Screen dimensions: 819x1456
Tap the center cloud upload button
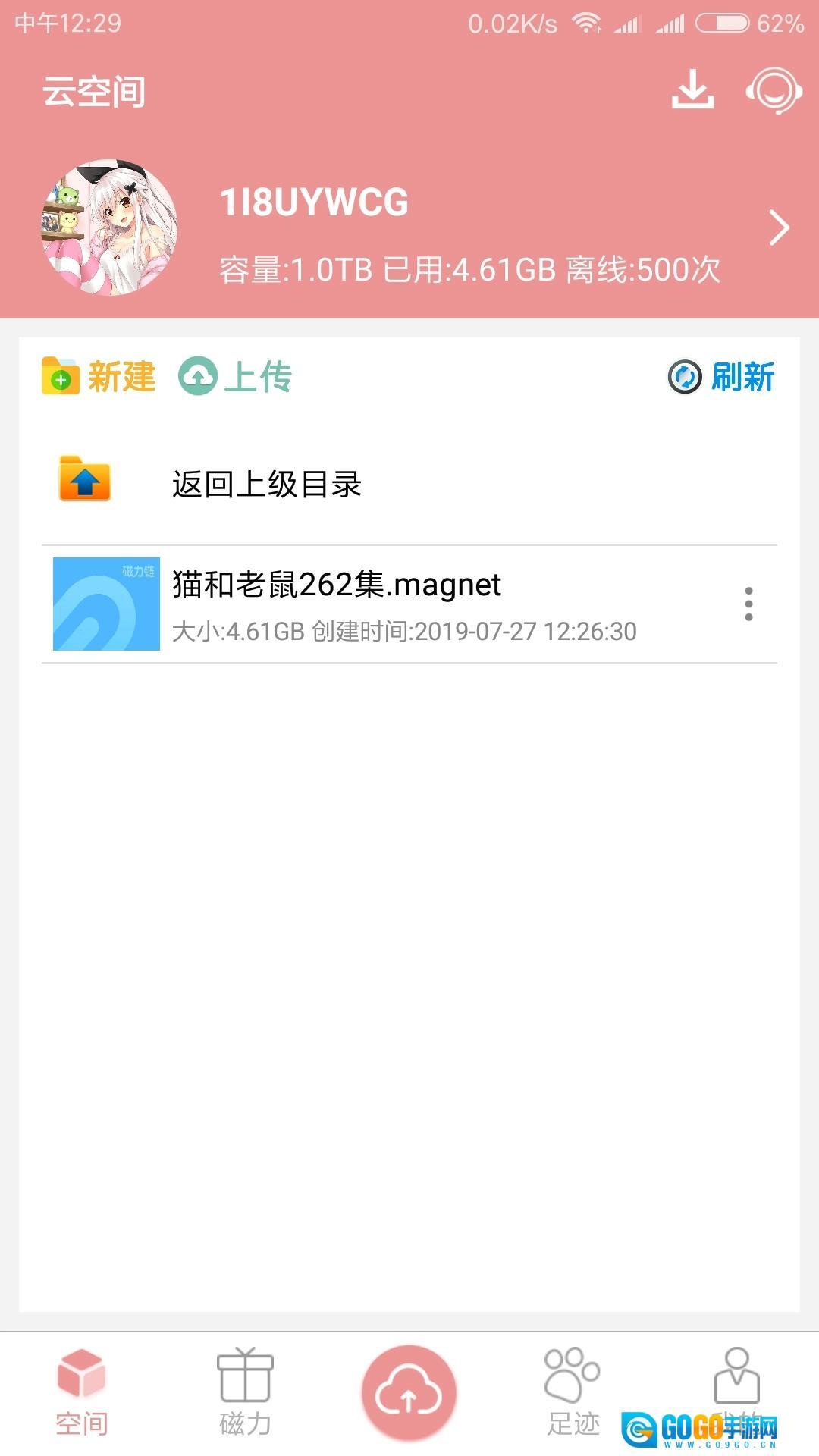pyautogui.click(x=409, y=1392)
